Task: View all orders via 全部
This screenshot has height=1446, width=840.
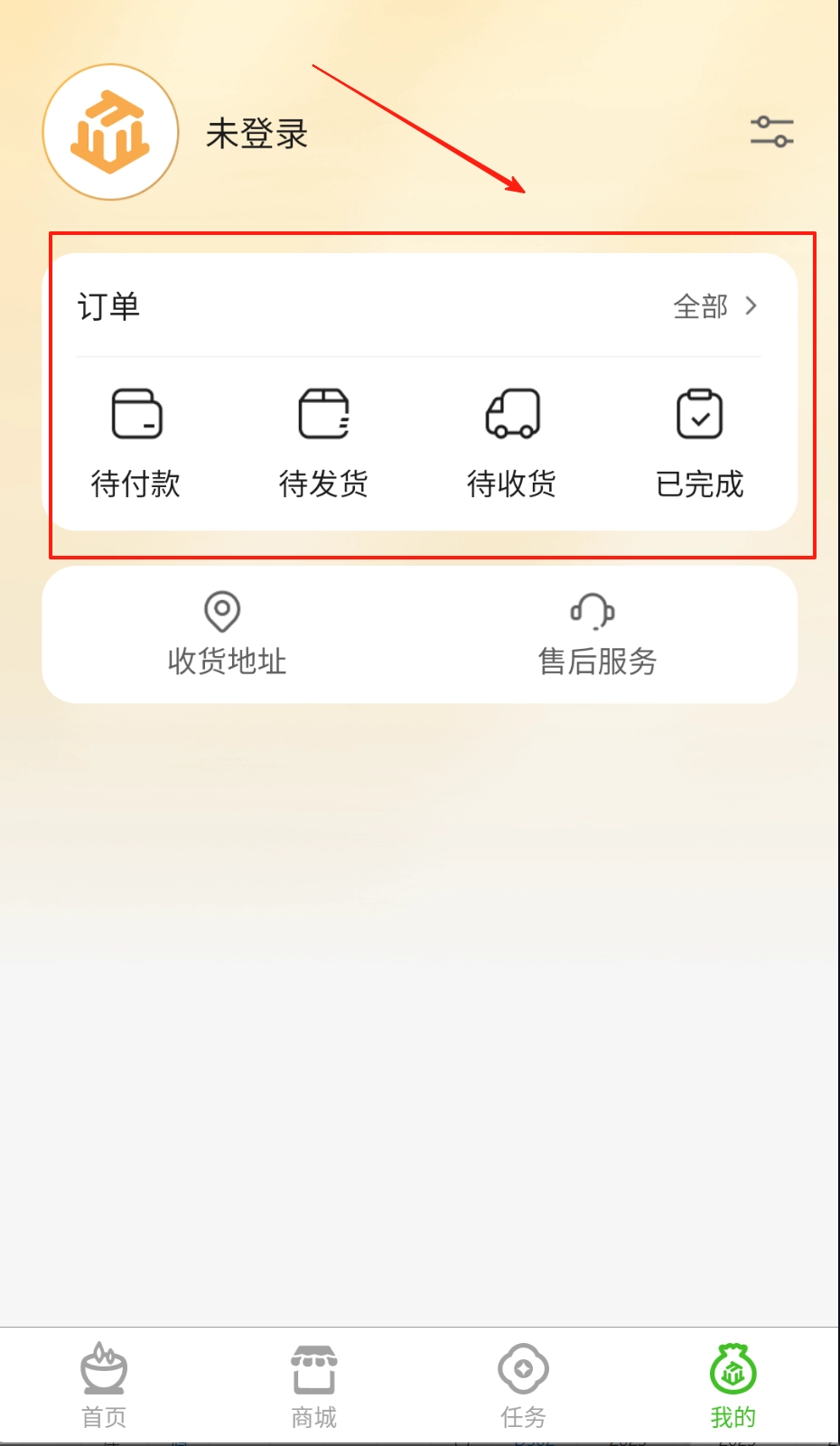Action: [714, 306]
